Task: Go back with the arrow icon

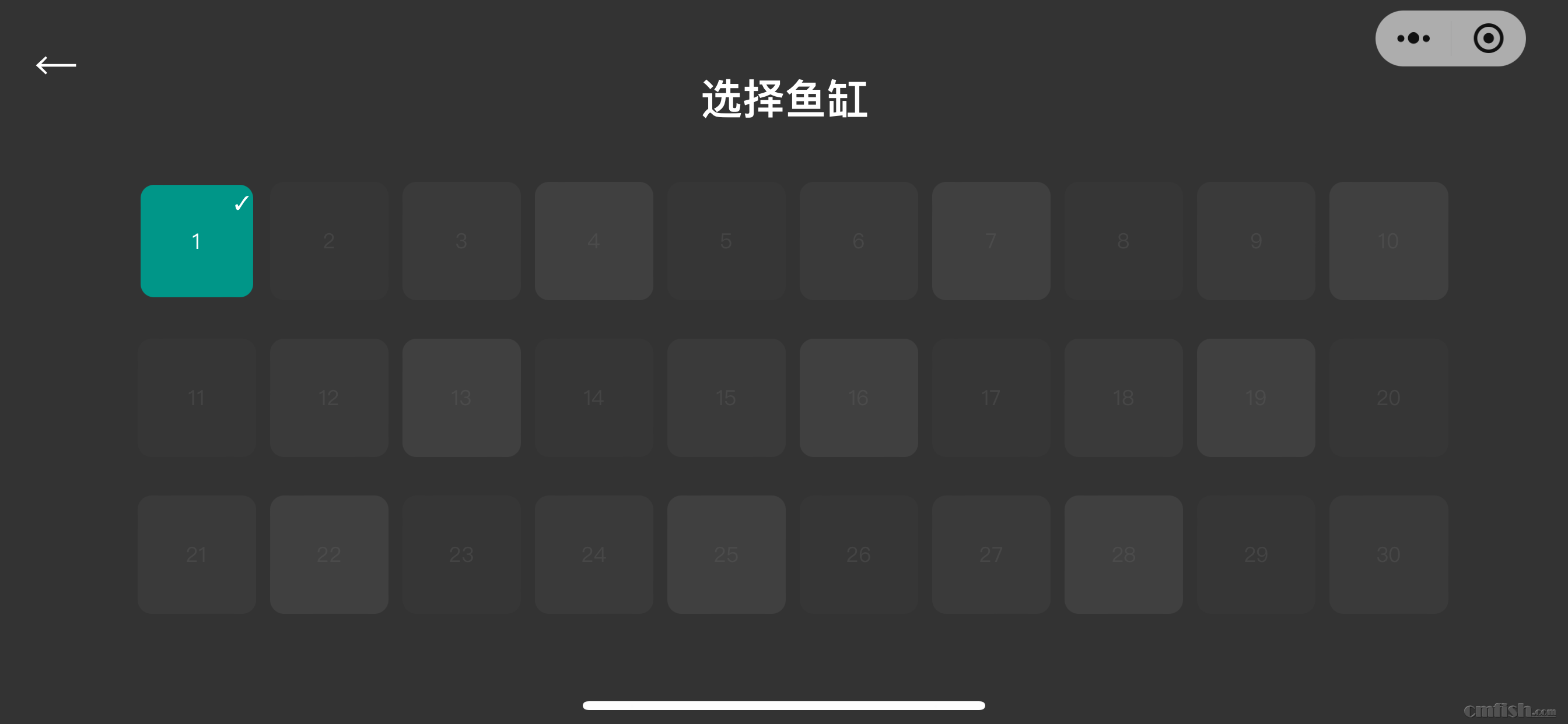Action: click(56, 65)
